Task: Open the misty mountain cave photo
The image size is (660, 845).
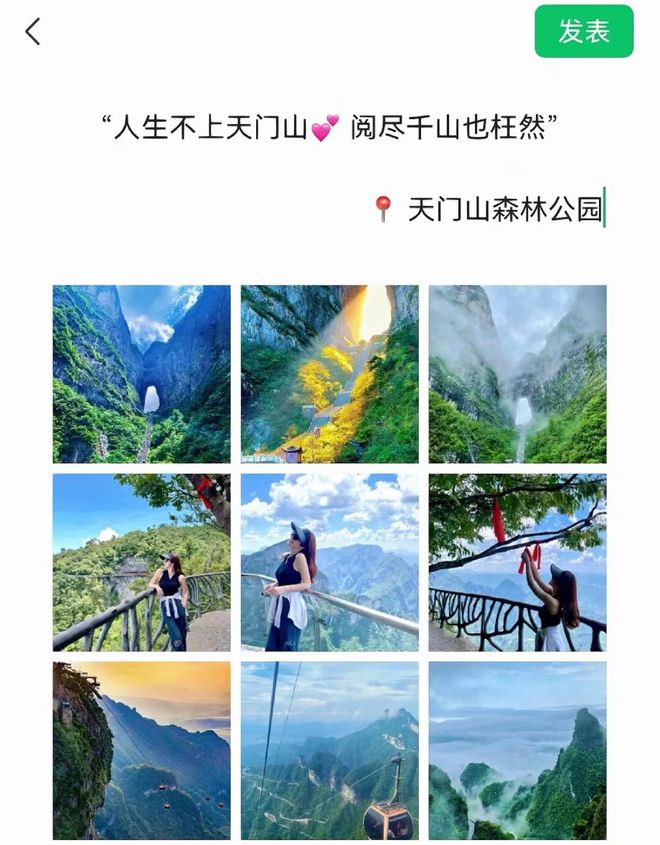Action: pyautogui.click(x=517, y=374)
